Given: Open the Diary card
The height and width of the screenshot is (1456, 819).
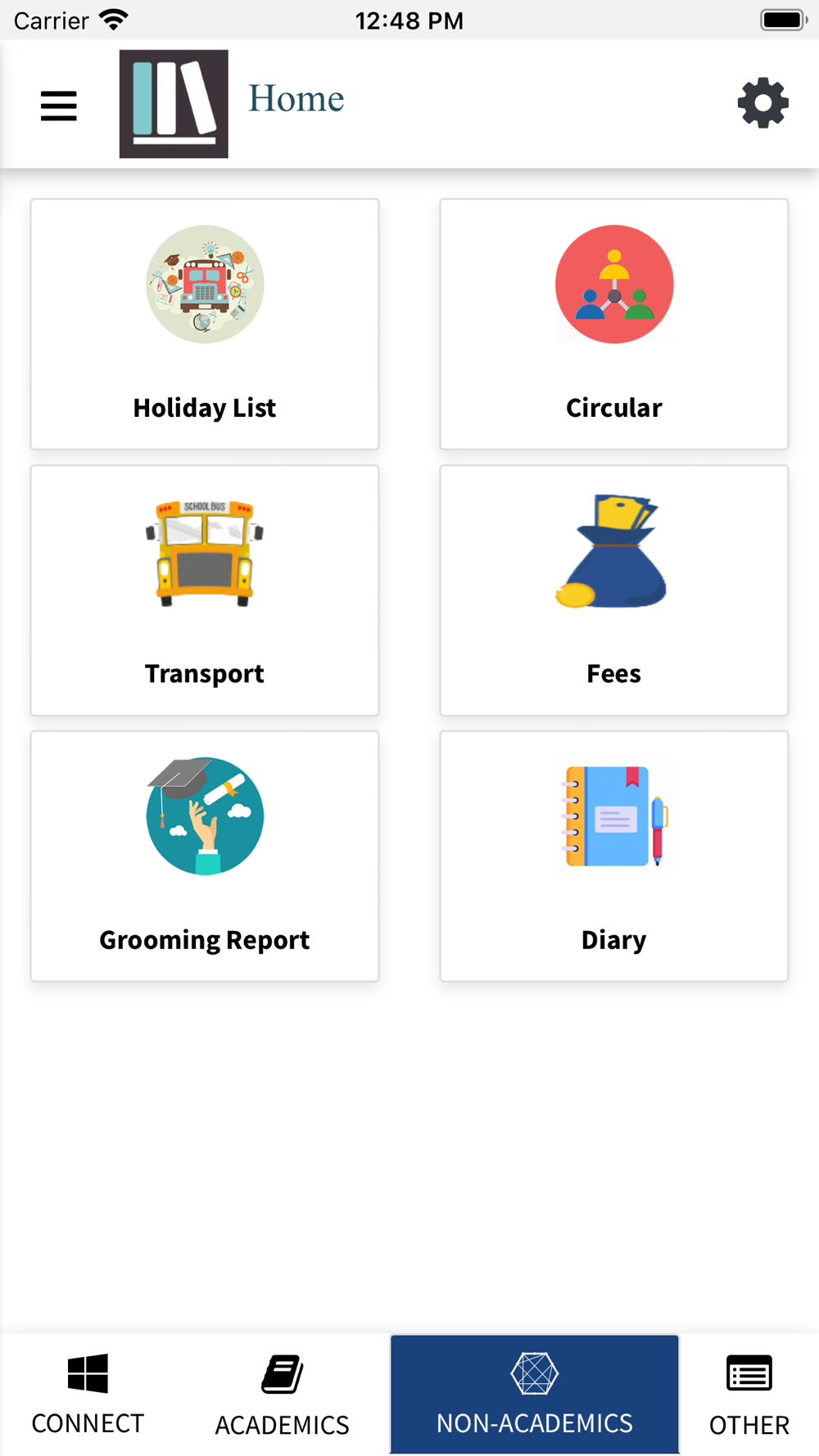Looking at the screenshot, I should point(614,857).
